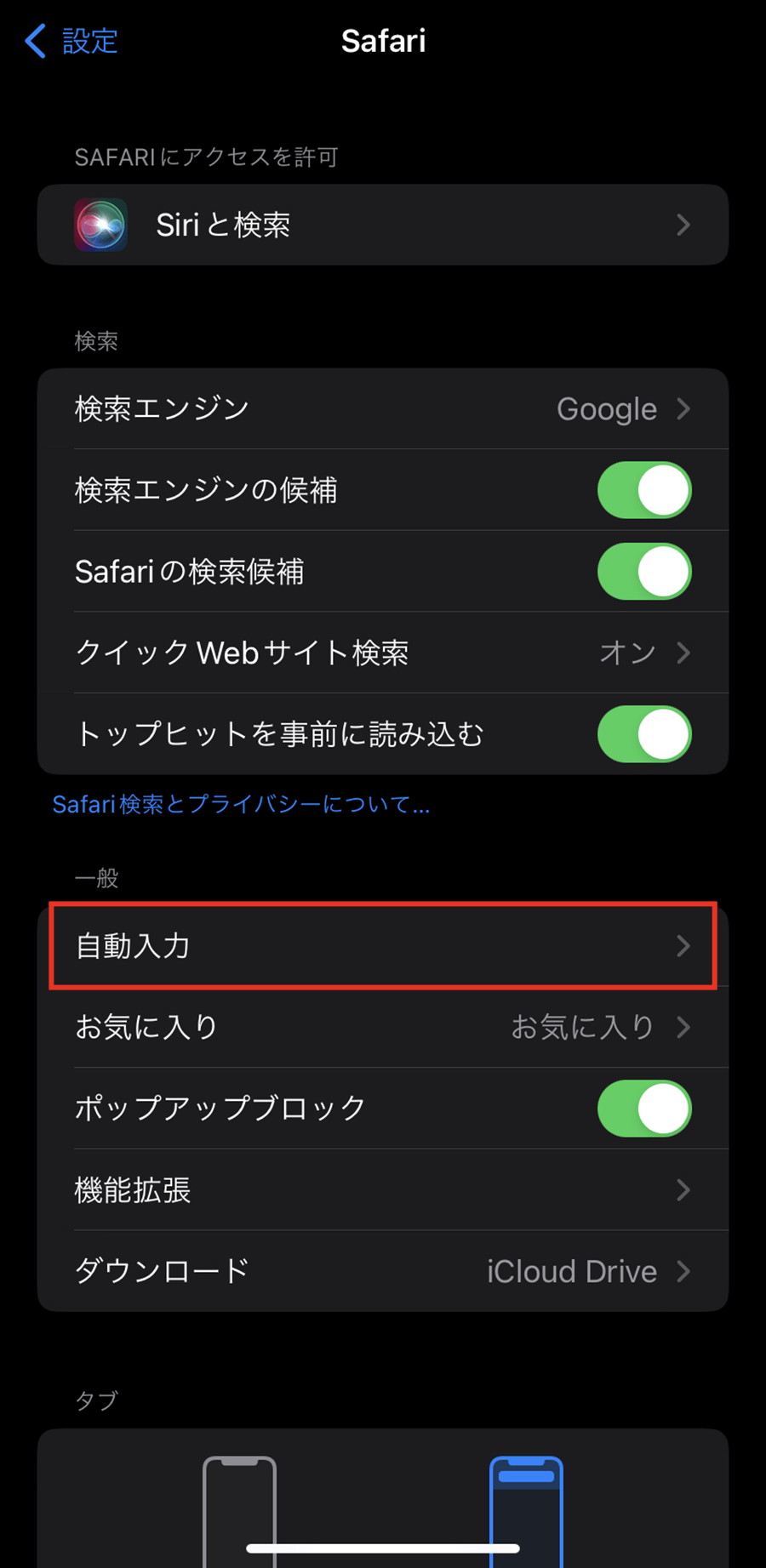Go back to 設定

[71, 41]
